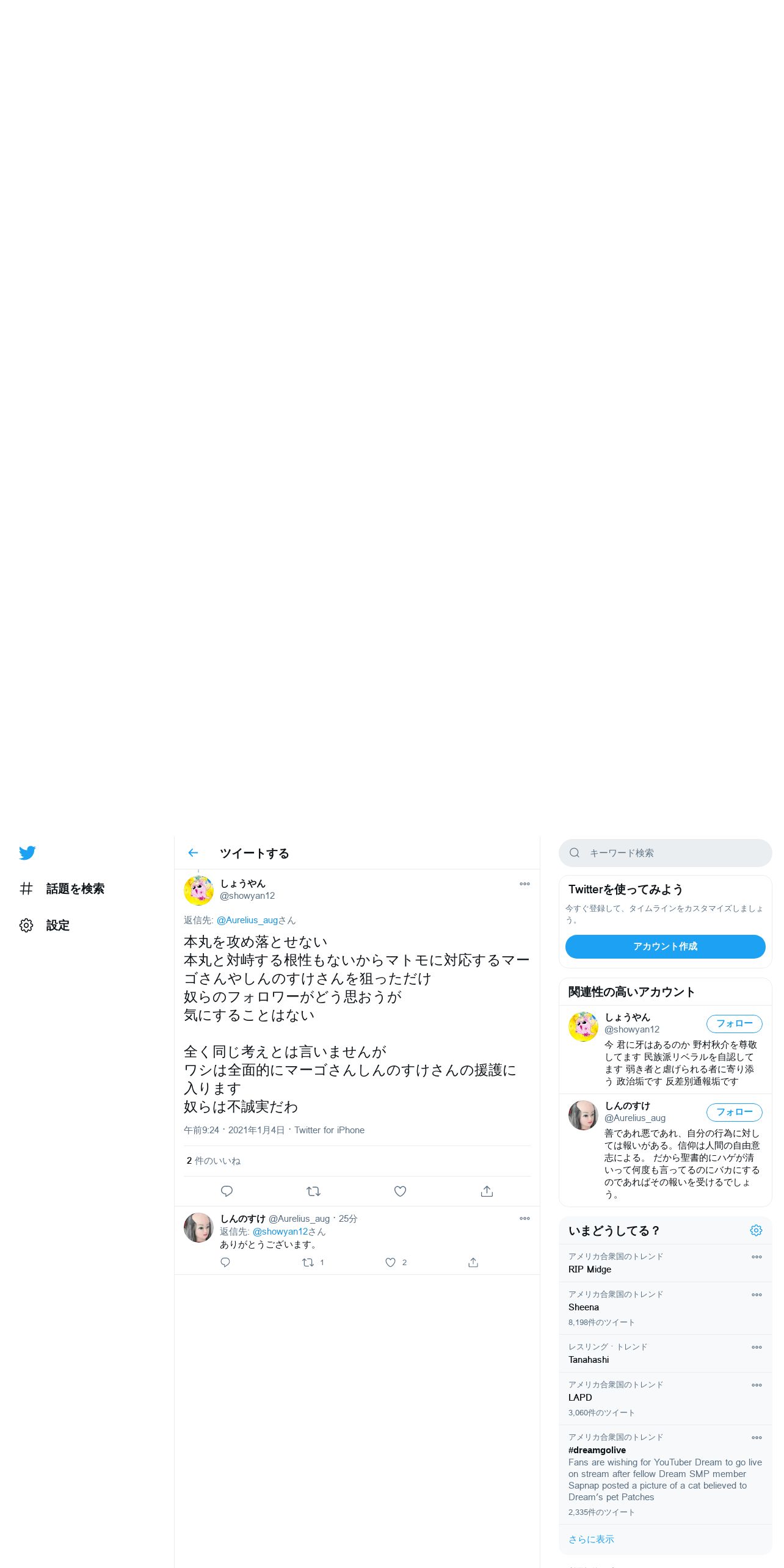Open the more menu on しょうやん's tweet
Viewport: 784px width, 1568px height.
(x=524, y=884)
